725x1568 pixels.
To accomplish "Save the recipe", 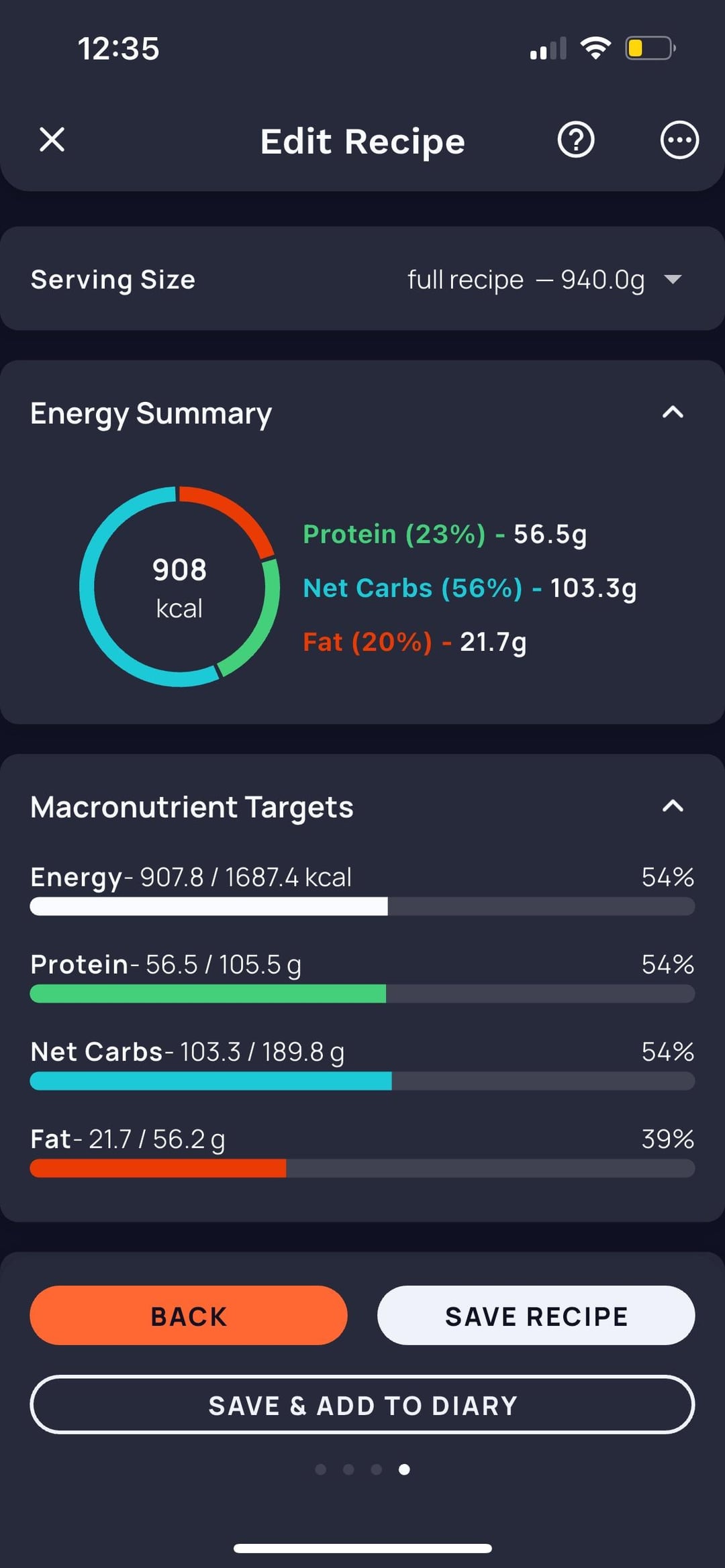I will [x=536, y=1316].
